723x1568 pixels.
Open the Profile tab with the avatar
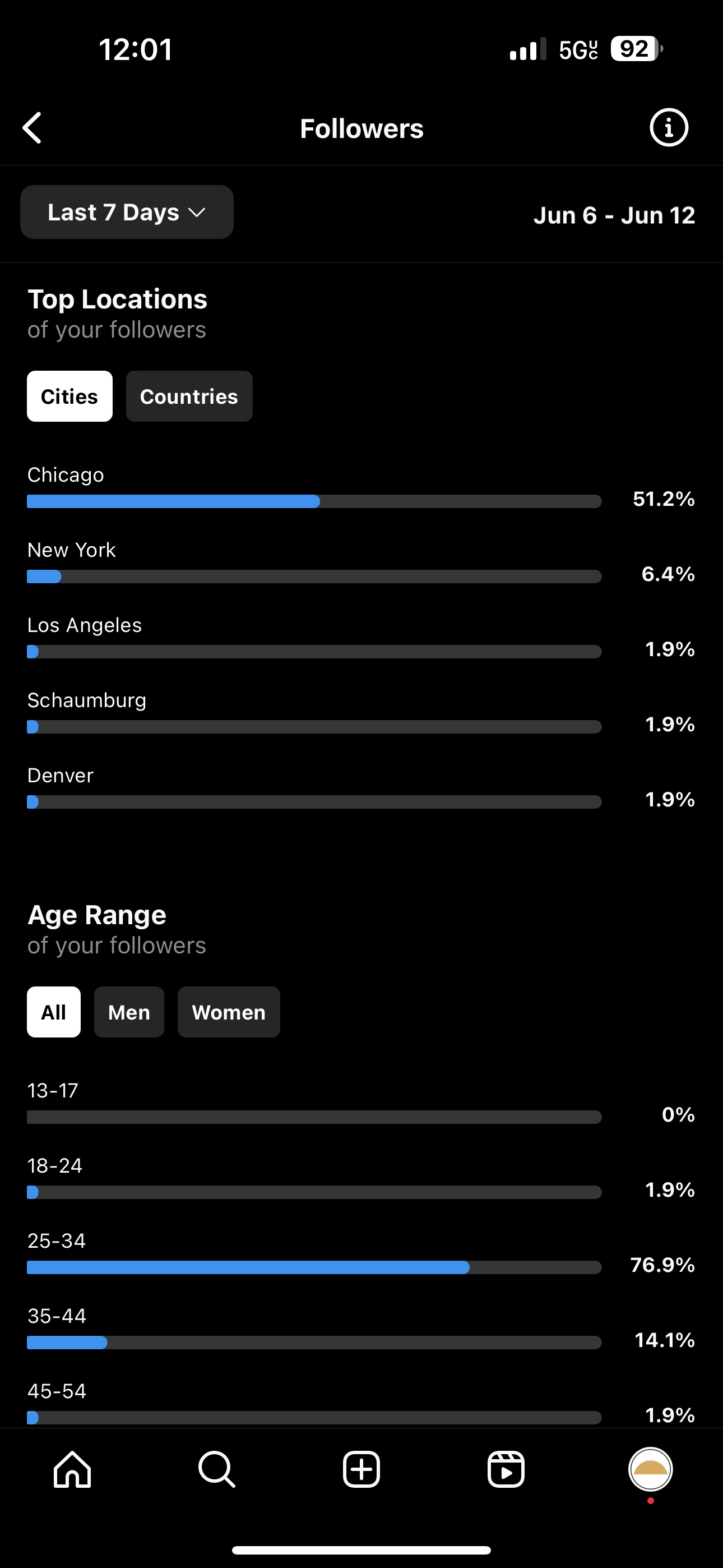click(650, 1469)
